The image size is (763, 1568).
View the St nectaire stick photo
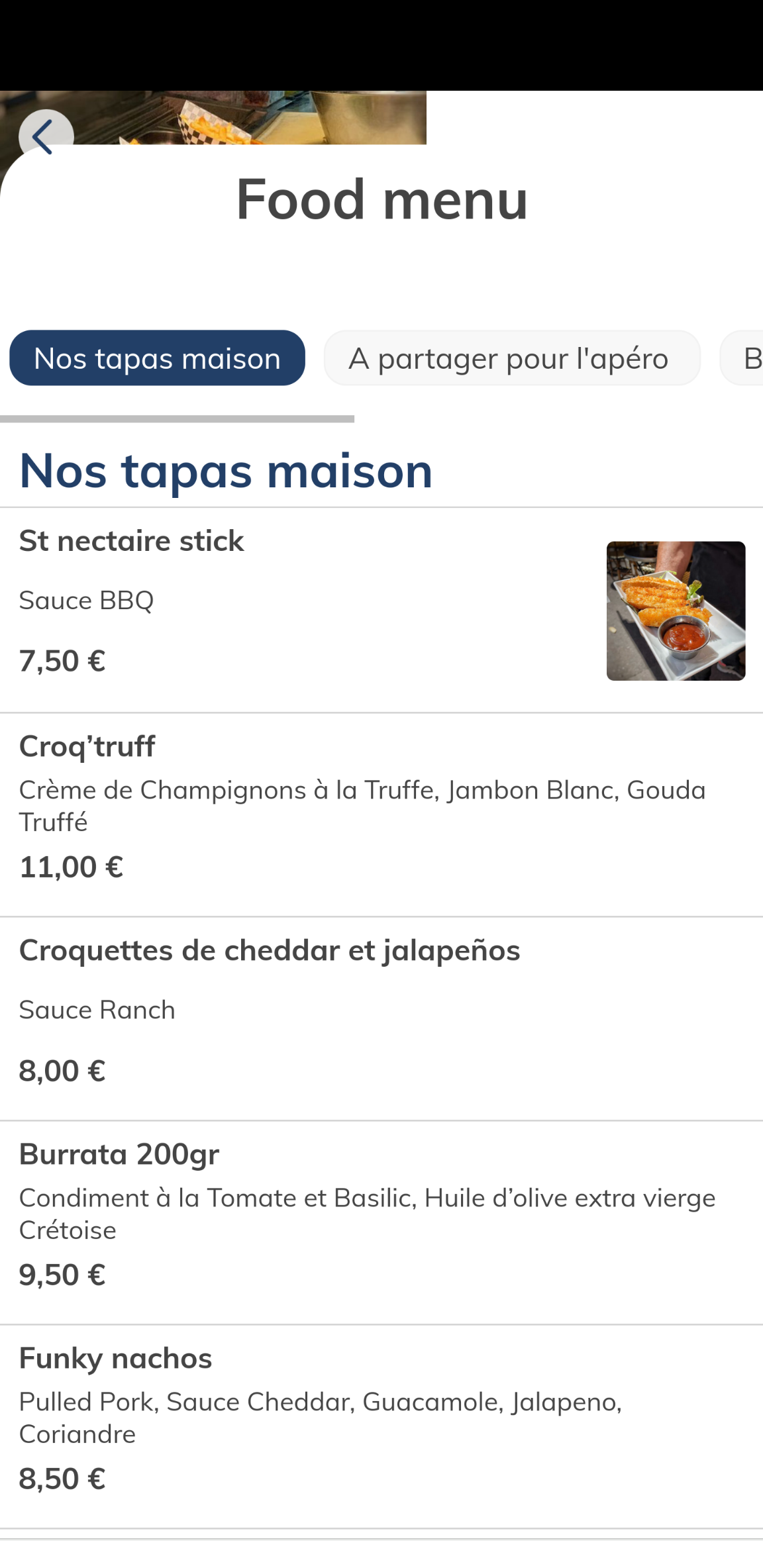pyautogui.click(x=676, y=611)
